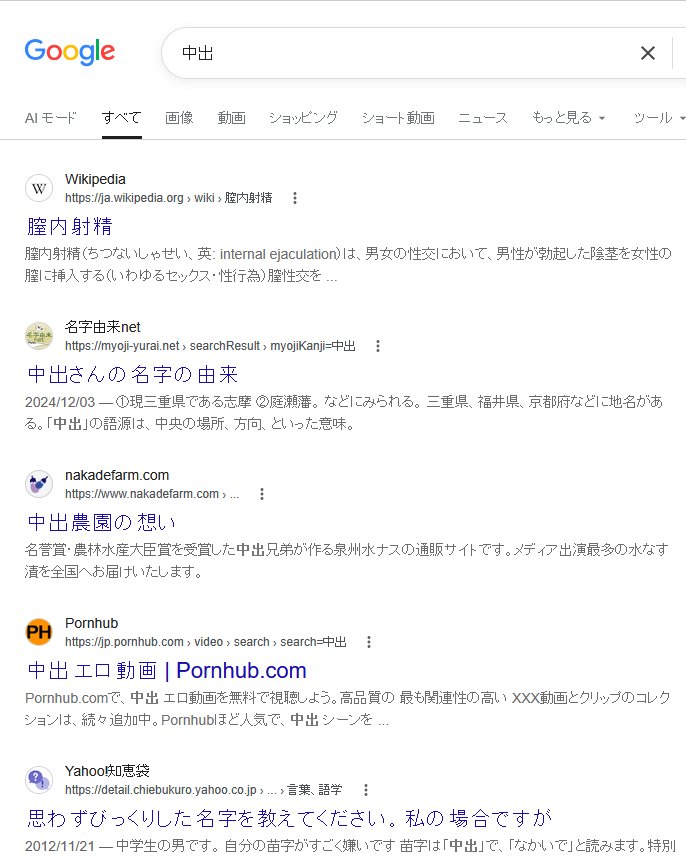This screenshot has height=856, width=686.
Task: Open the 中出農園の想い result
Action: pos(102,522)
